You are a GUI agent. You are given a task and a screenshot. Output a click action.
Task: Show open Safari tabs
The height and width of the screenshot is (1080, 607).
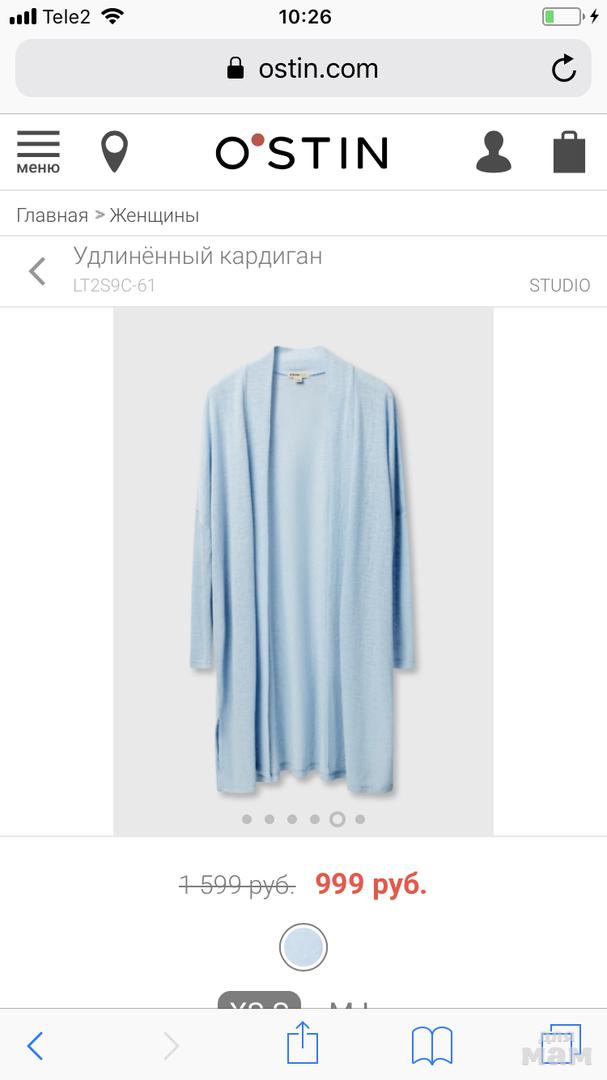pyautogui.click(x=562, y=1045)
